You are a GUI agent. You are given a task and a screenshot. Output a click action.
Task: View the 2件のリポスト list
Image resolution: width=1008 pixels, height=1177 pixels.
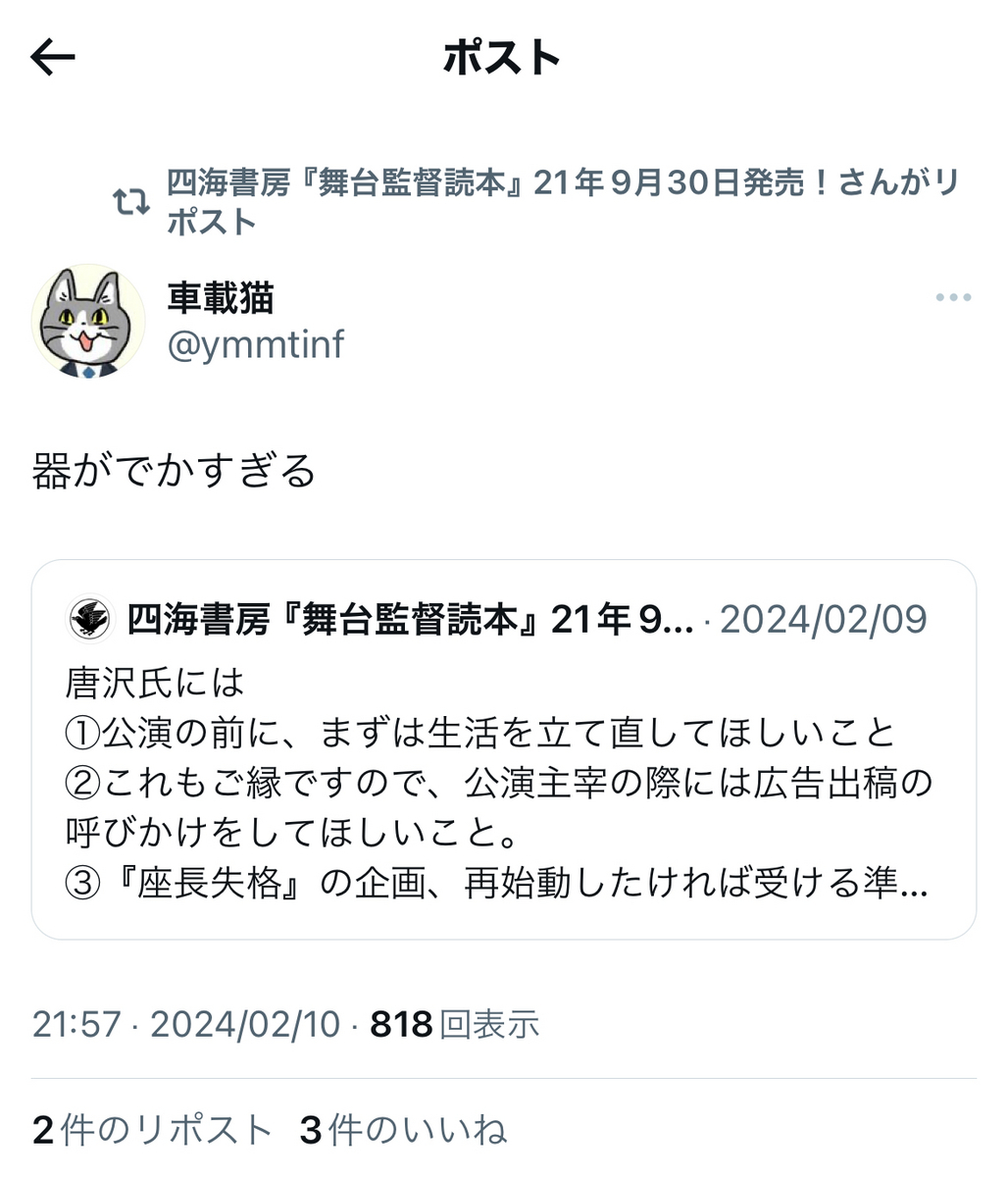click(152, 1130)
